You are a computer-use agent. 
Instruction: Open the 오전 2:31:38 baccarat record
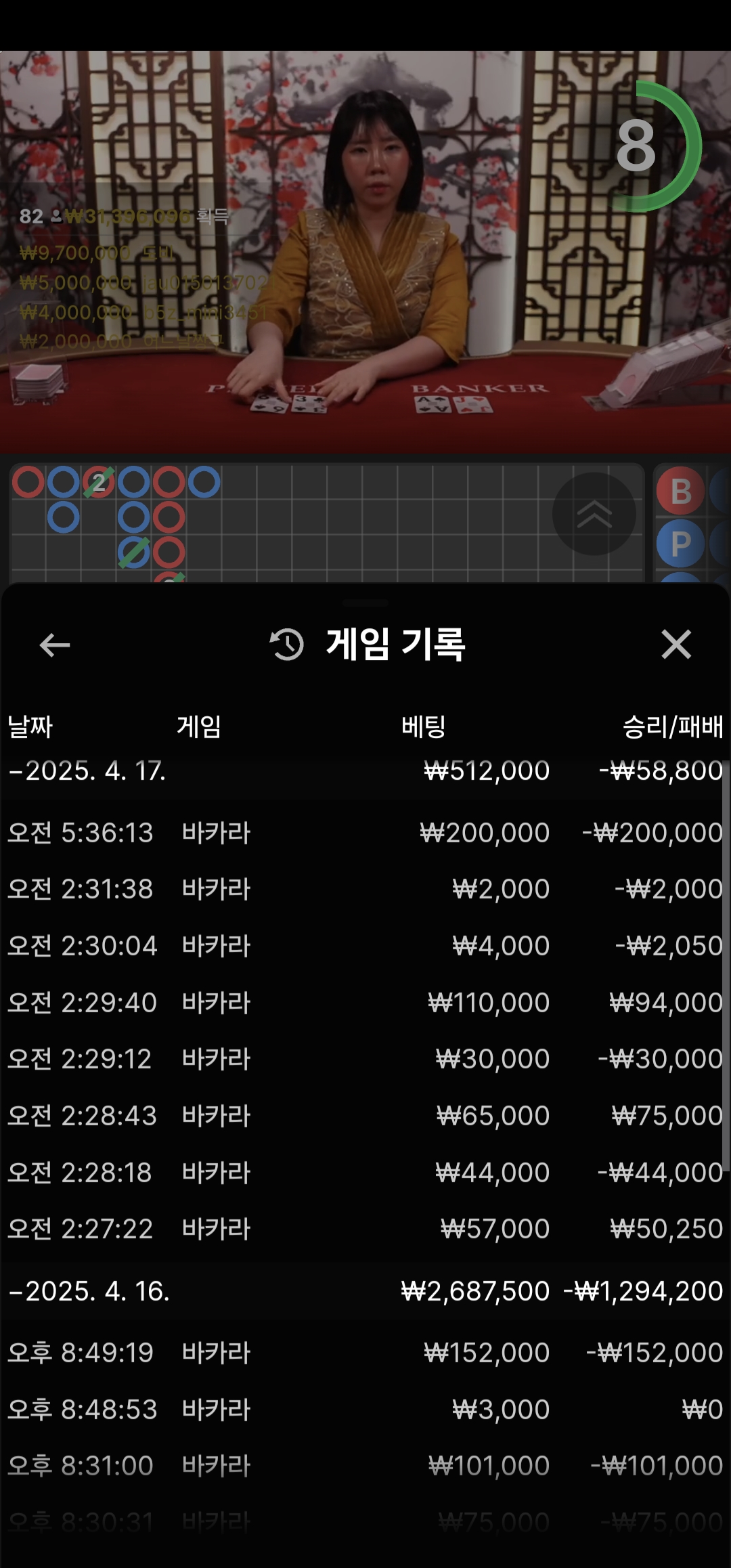[x=365, y=888]
